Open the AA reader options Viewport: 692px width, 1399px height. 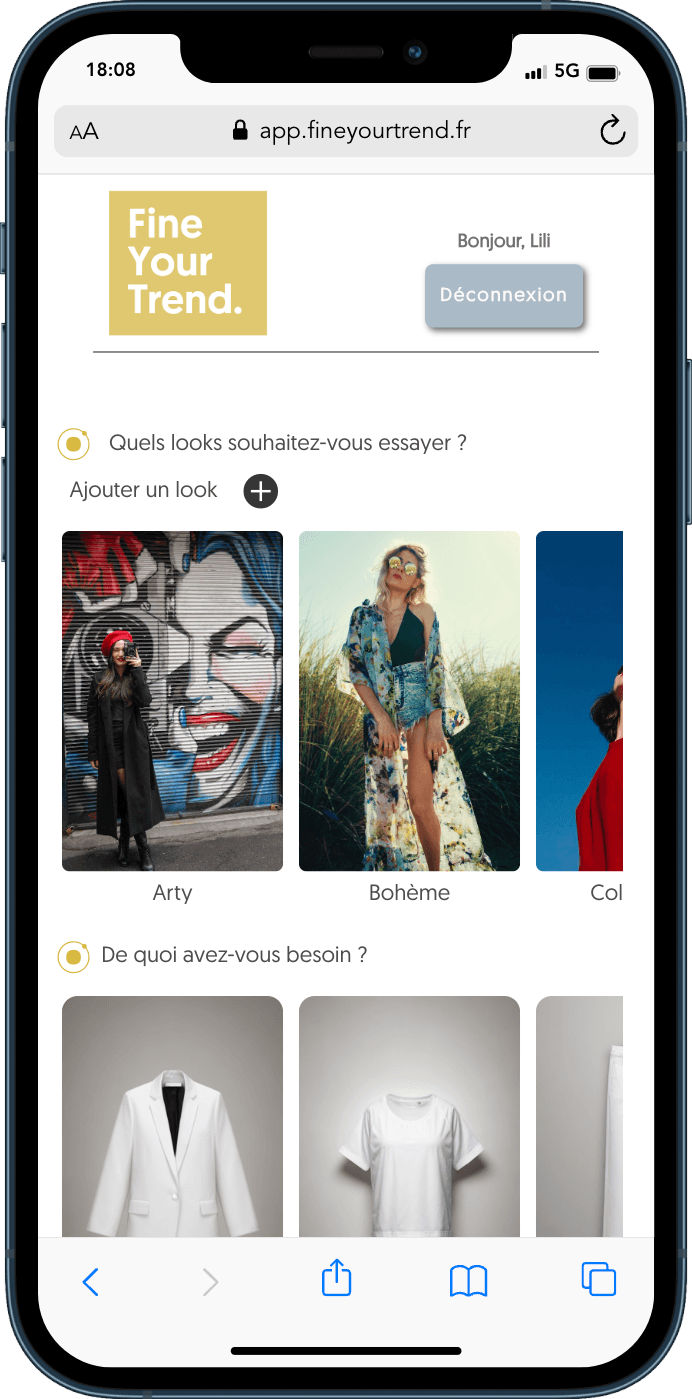(84, 132)
